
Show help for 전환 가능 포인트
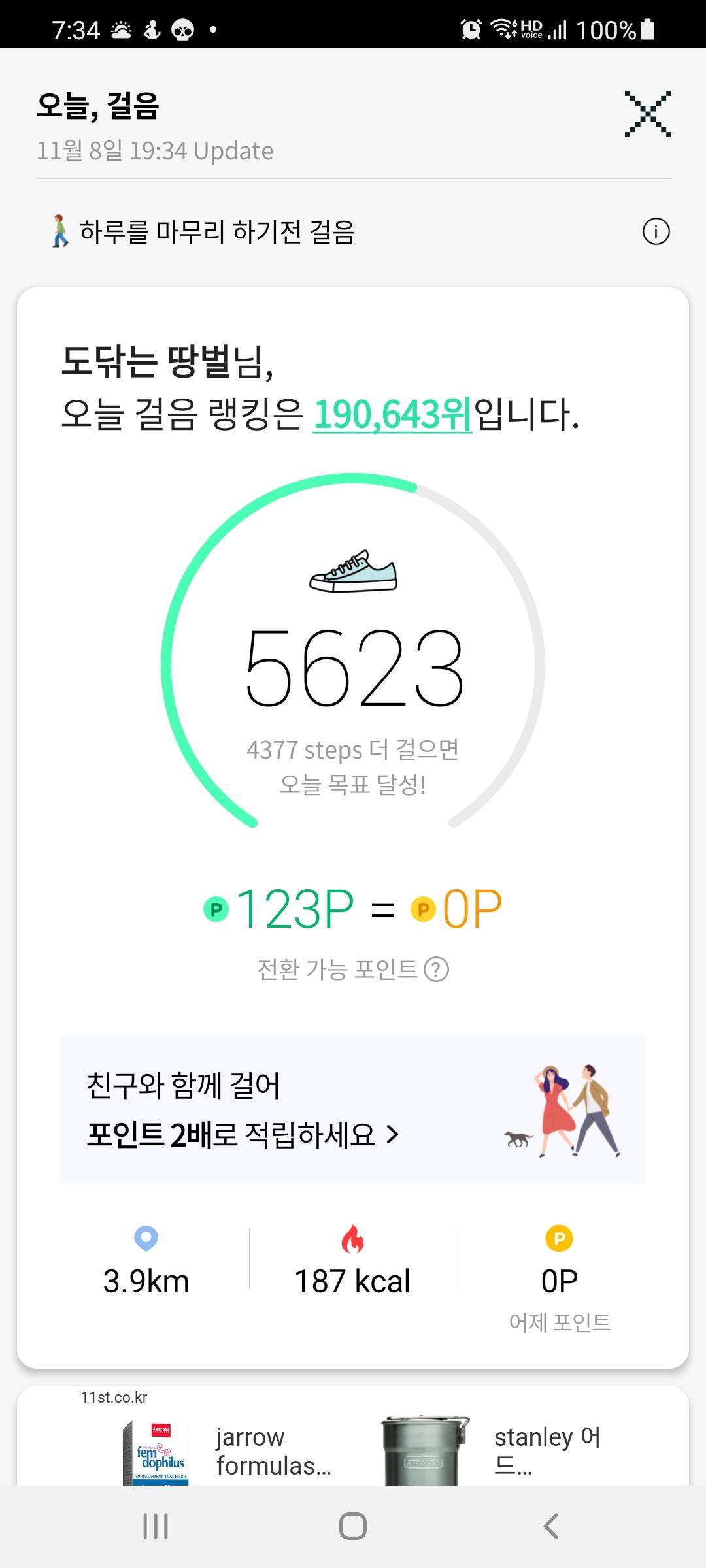pyautogui.click(x=437, y=970)
